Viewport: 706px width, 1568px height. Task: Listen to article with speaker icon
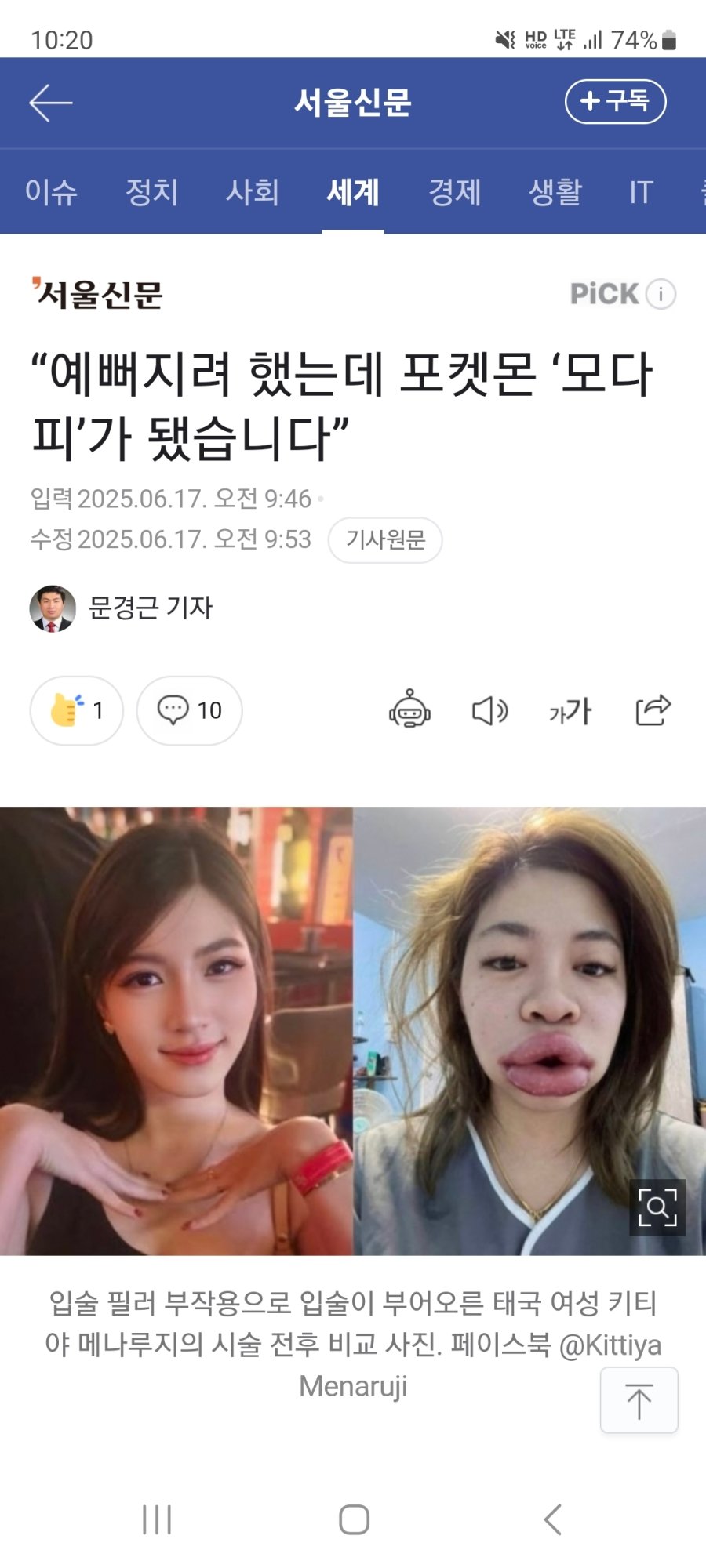click(490, 710)
